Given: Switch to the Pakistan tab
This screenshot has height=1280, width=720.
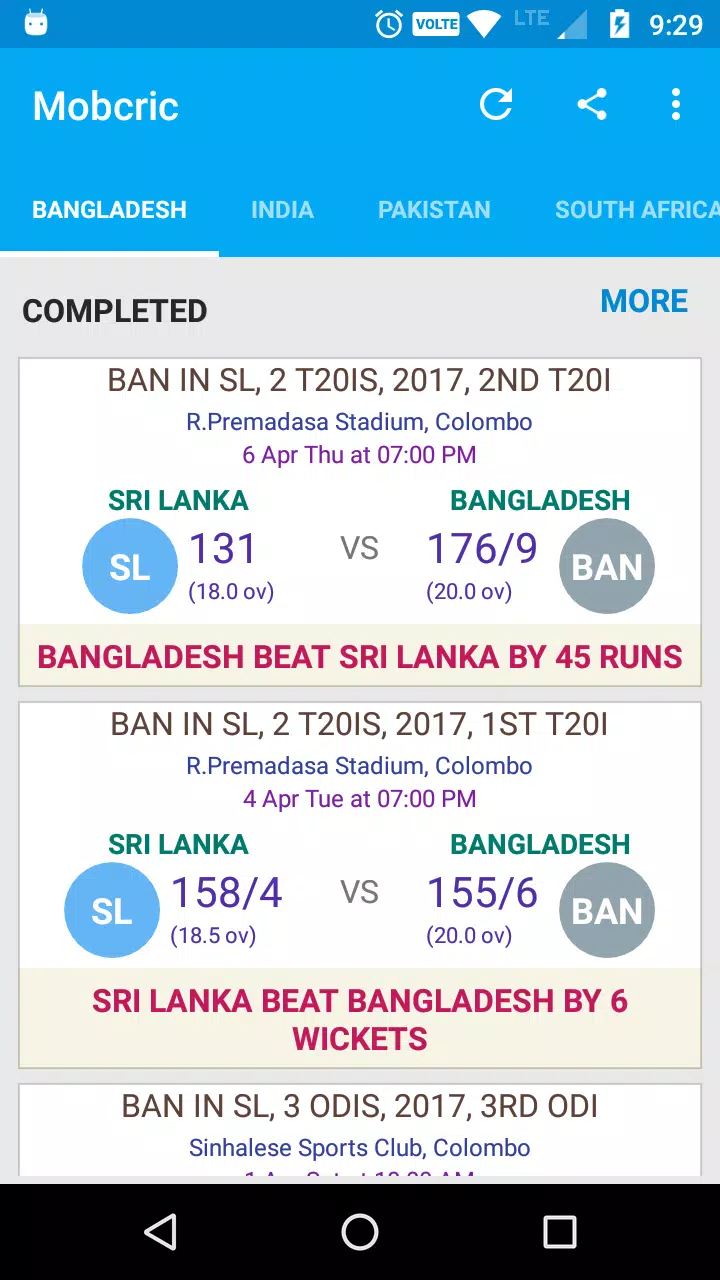Looking at the screenshot, I should pyautogui.click(x=434, y=210).
